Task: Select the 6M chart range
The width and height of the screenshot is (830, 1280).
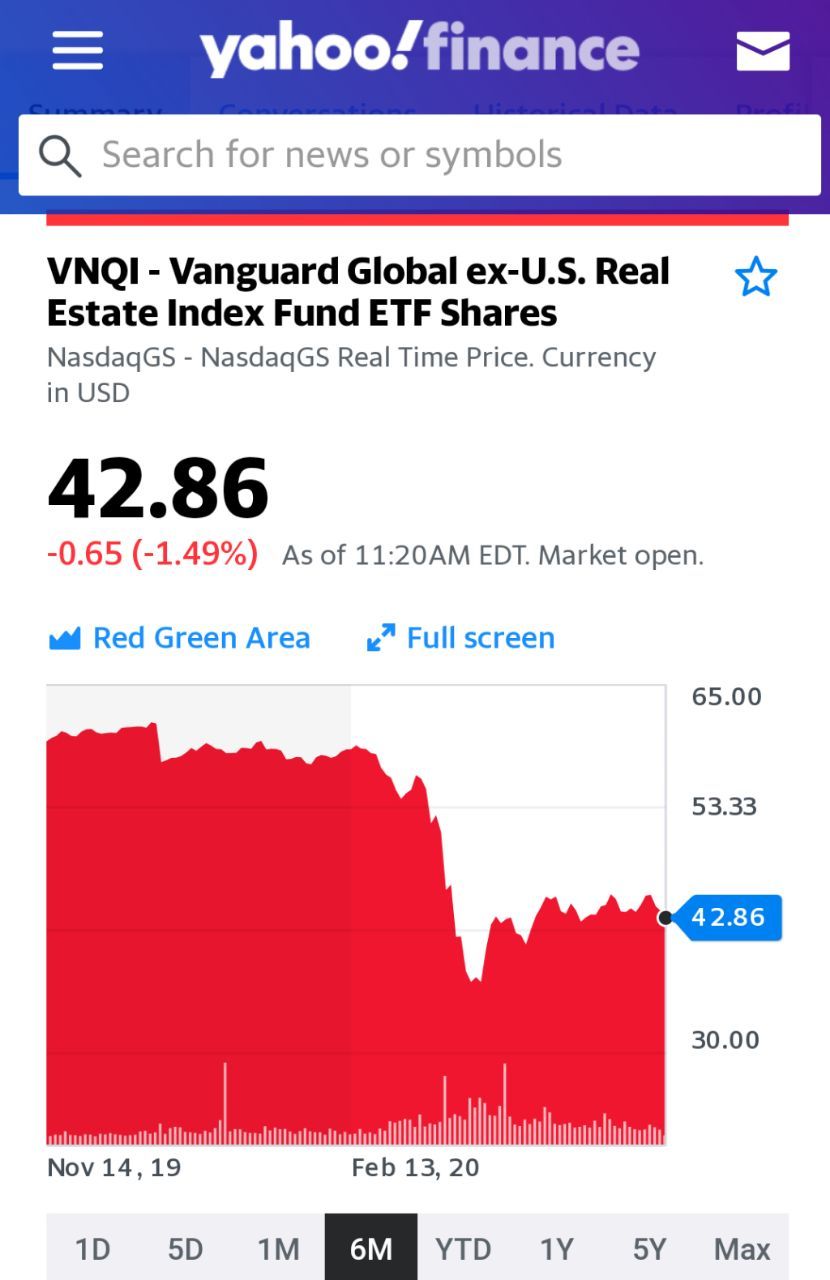Action: tap(371, 1248)
